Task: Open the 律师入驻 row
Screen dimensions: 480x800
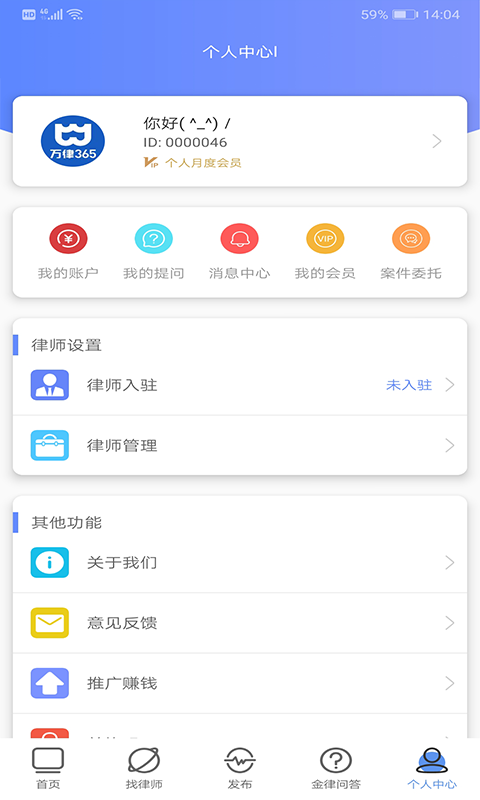Action: tap(240, 385)
